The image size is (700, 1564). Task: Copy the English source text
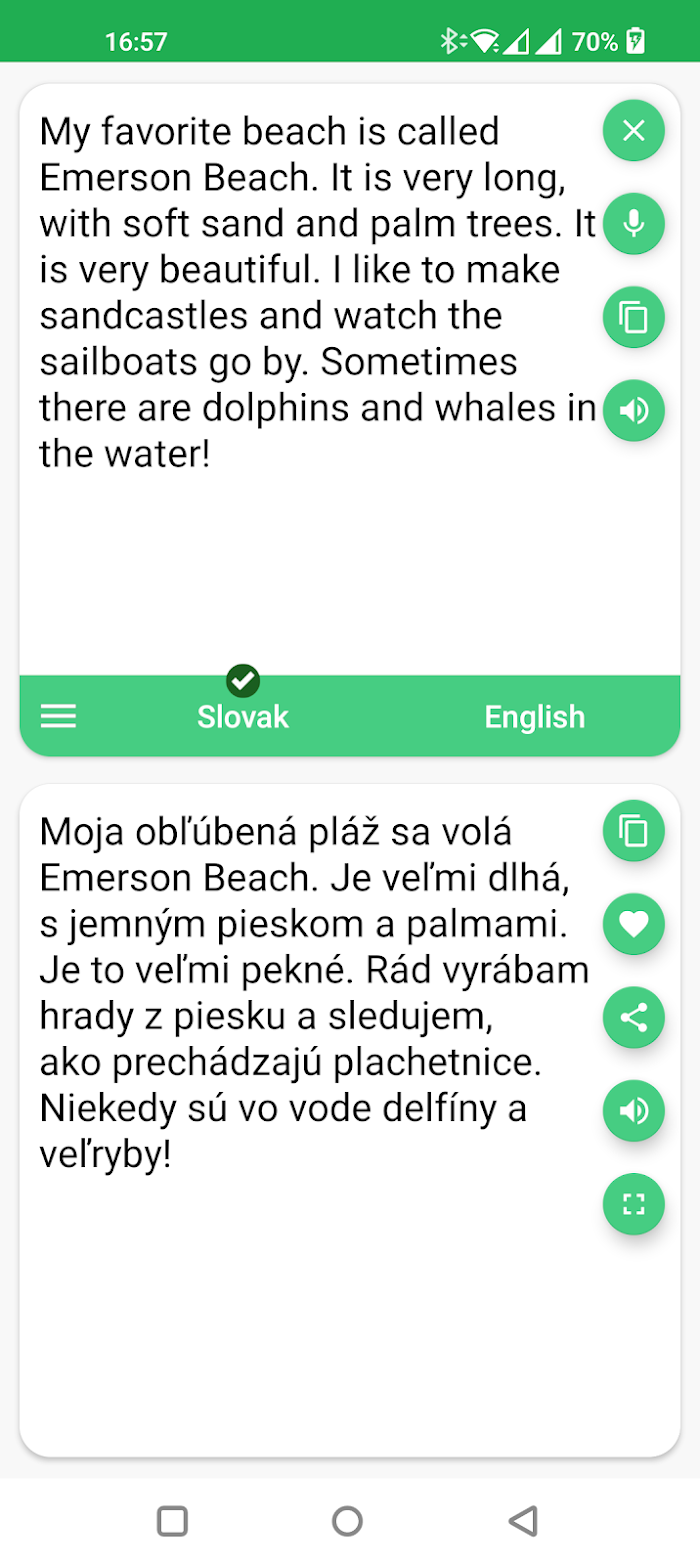coord(633,317)
